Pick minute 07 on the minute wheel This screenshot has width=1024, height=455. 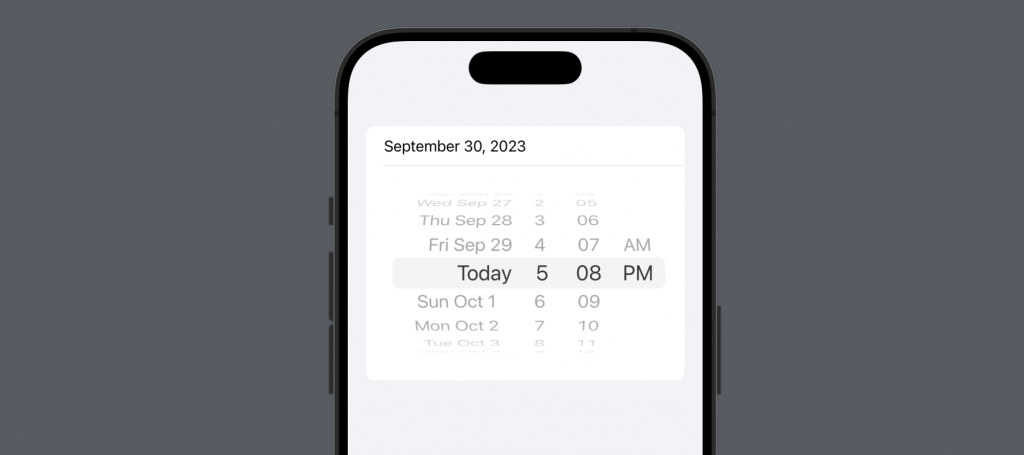pos(588,245)
